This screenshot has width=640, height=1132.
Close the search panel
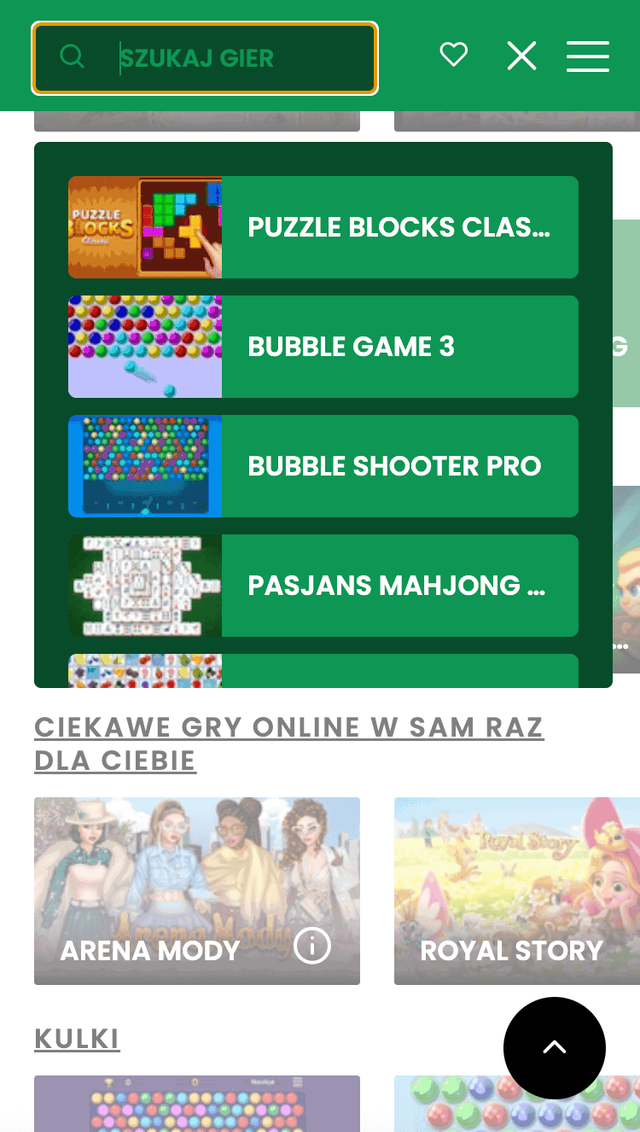click(522, 56)
